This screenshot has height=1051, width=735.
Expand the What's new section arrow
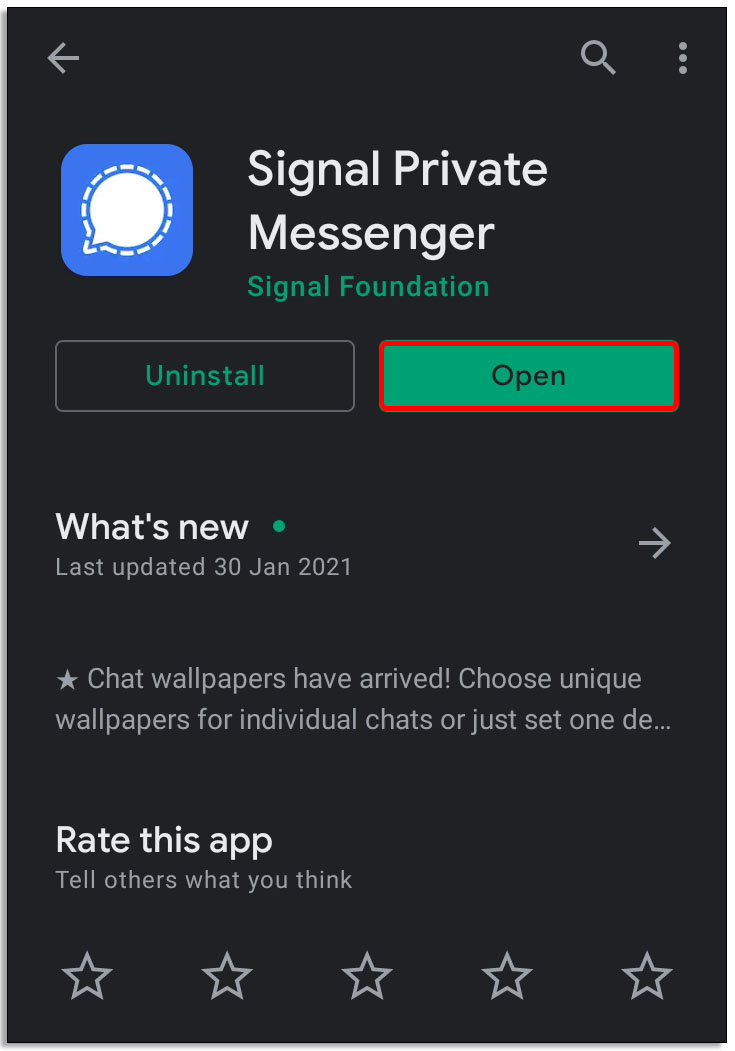coord(655,543)
